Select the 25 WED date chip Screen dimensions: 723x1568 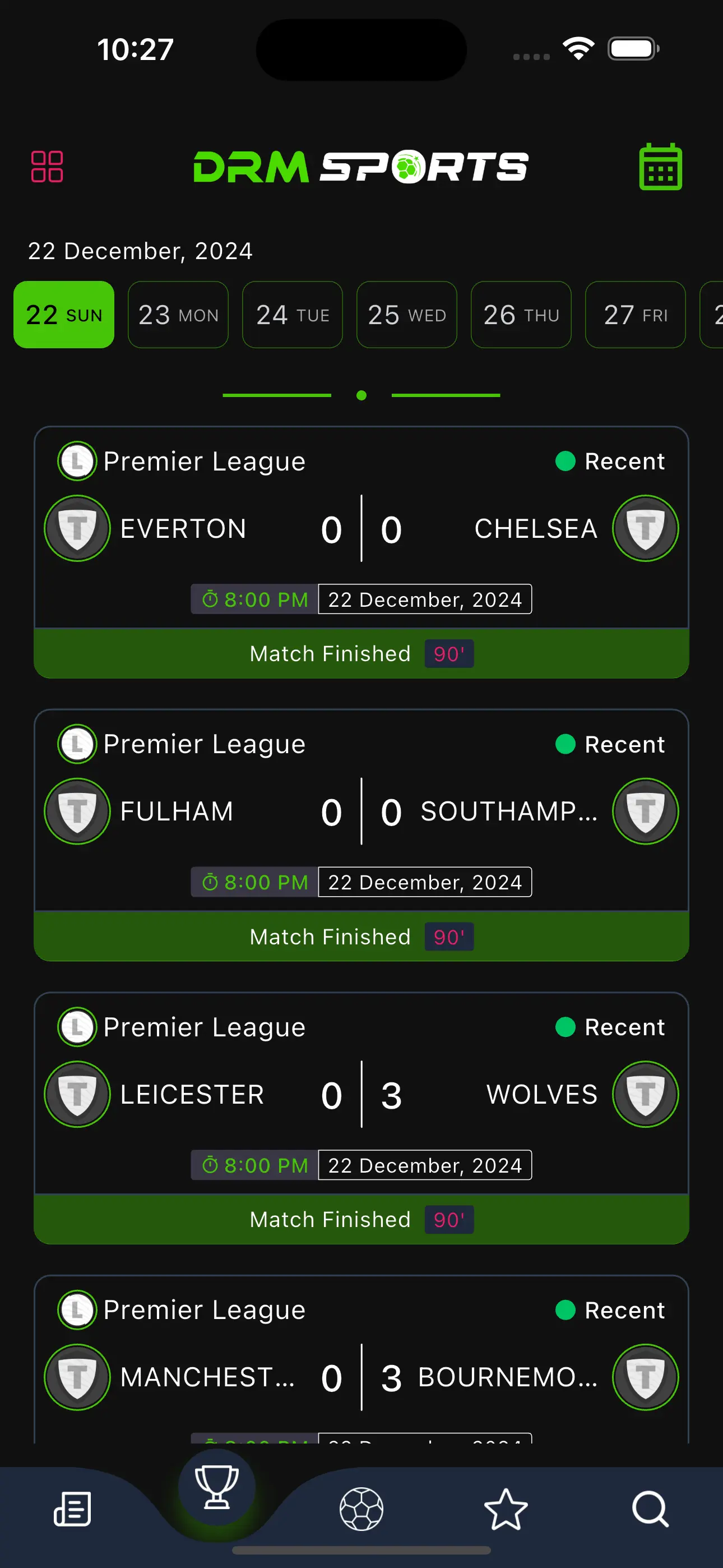[x=406, y=315]
